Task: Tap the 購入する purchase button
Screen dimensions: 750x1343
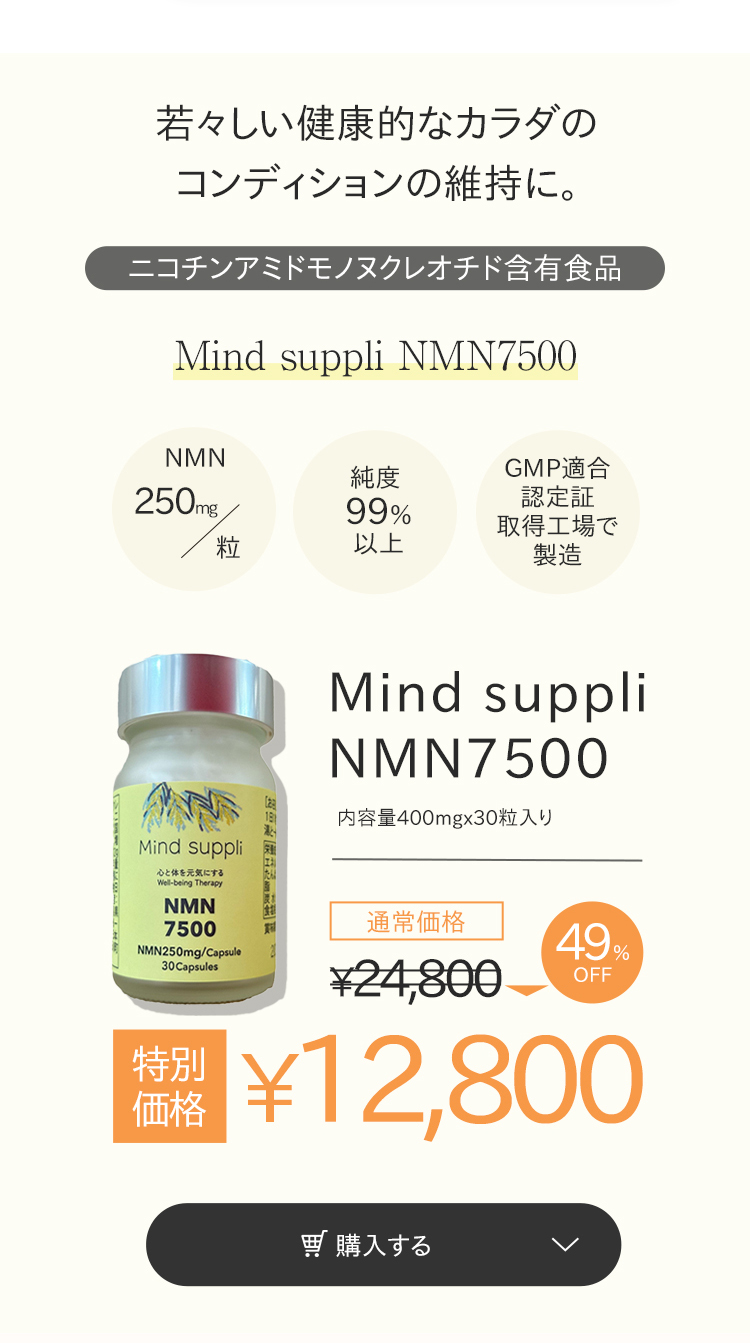Action: click(x=383, y=1244)
